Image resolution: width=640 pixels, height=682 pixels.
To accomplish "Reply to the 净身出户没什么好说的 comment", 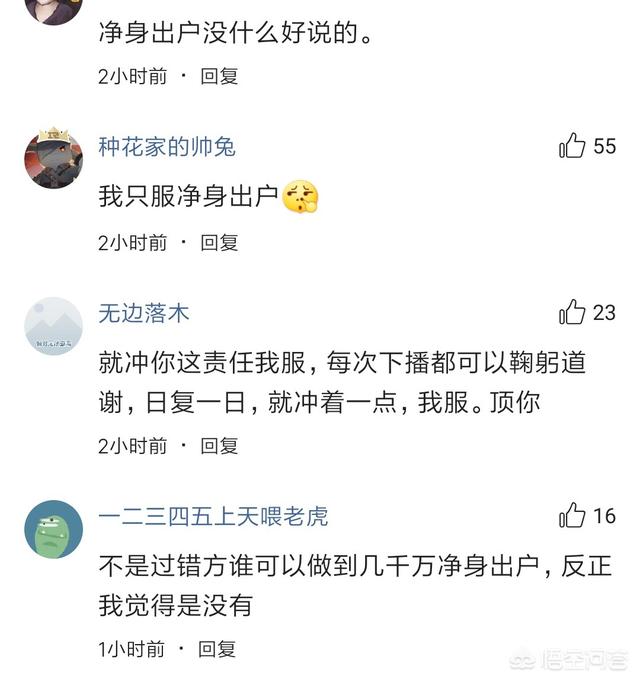I will pyautogui.click(x=219, y=75).
